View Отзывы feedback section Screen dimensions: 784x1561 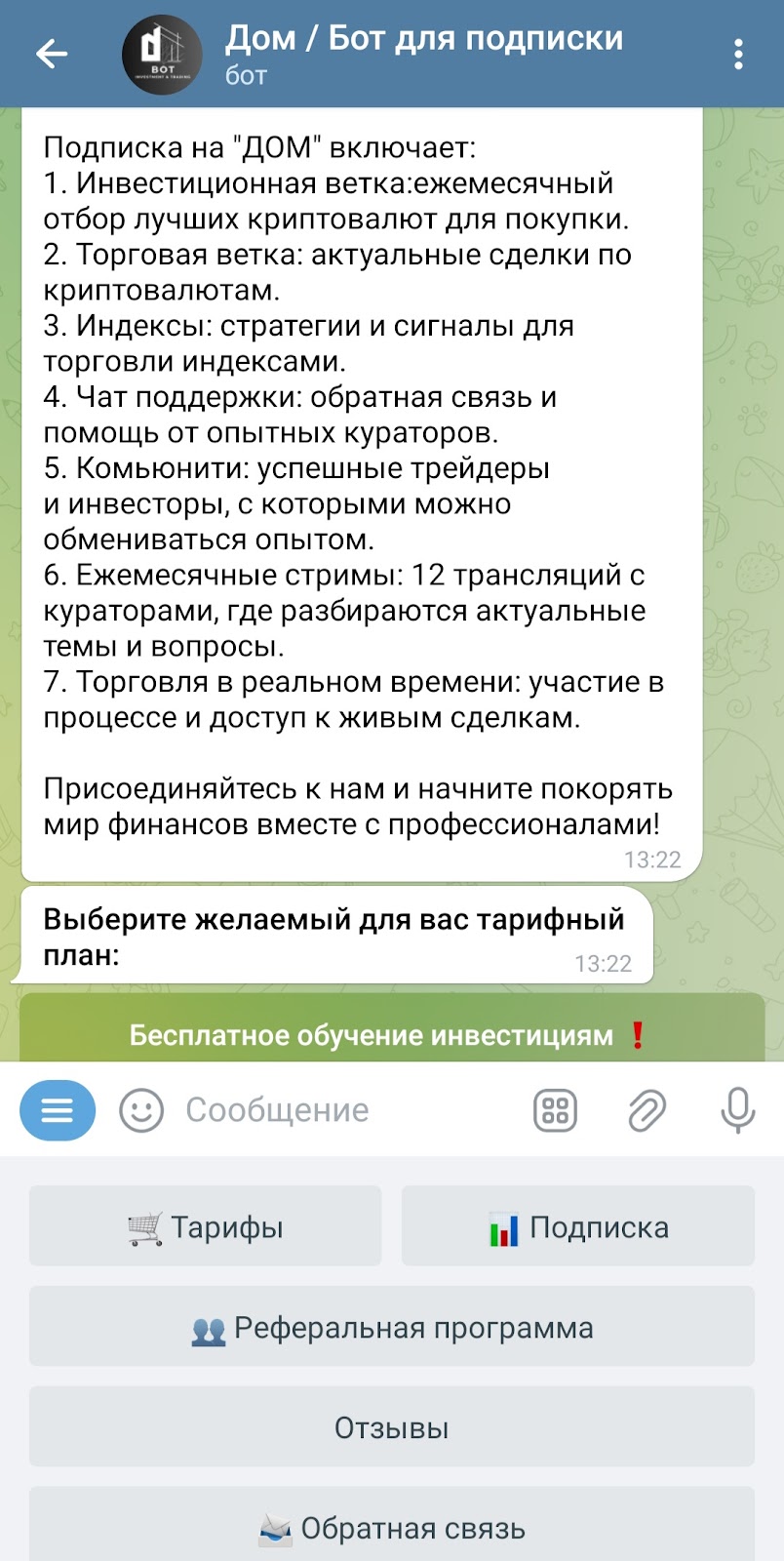[x=392, y=1426]
